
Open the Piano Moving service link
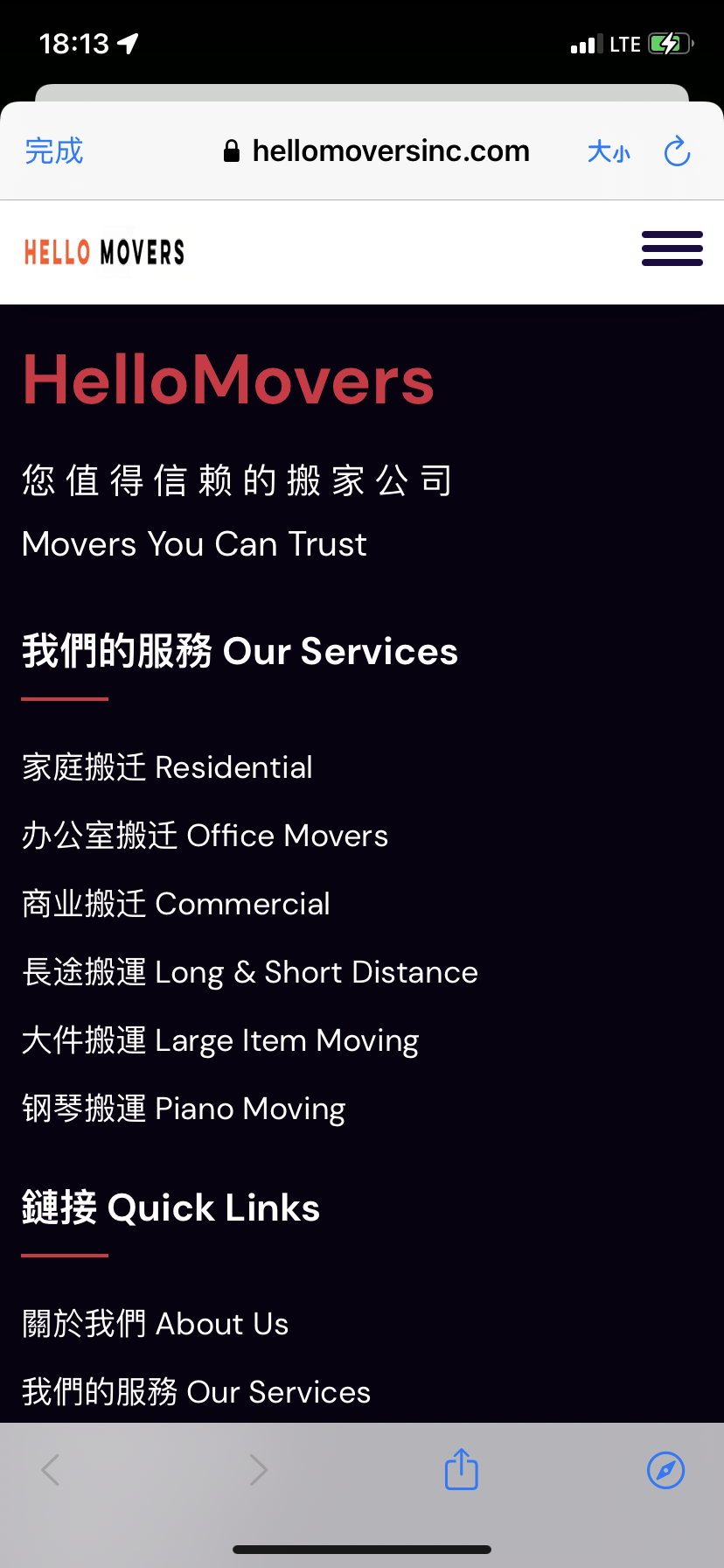[x=183, y=1108]
